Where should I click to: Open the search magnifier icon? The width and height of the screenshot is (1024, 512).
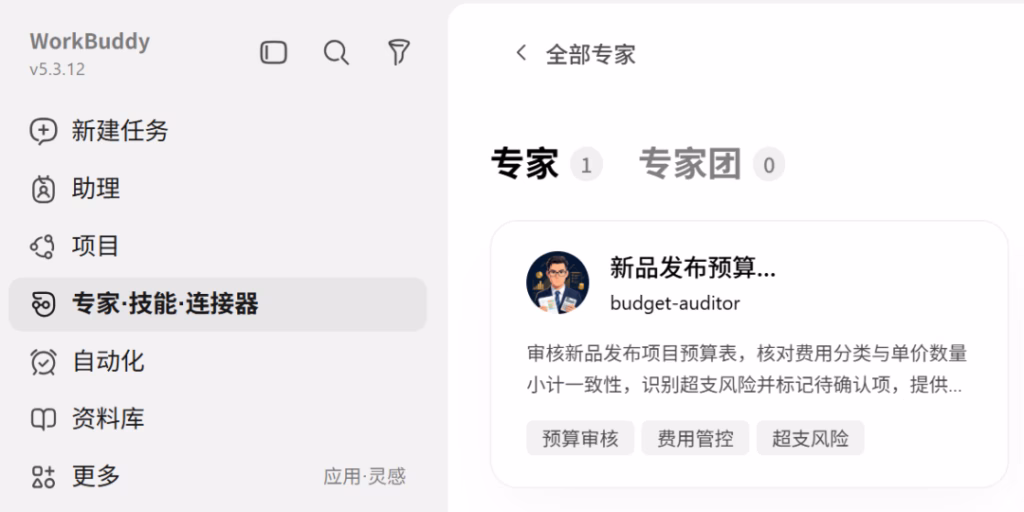click(336, 52)
